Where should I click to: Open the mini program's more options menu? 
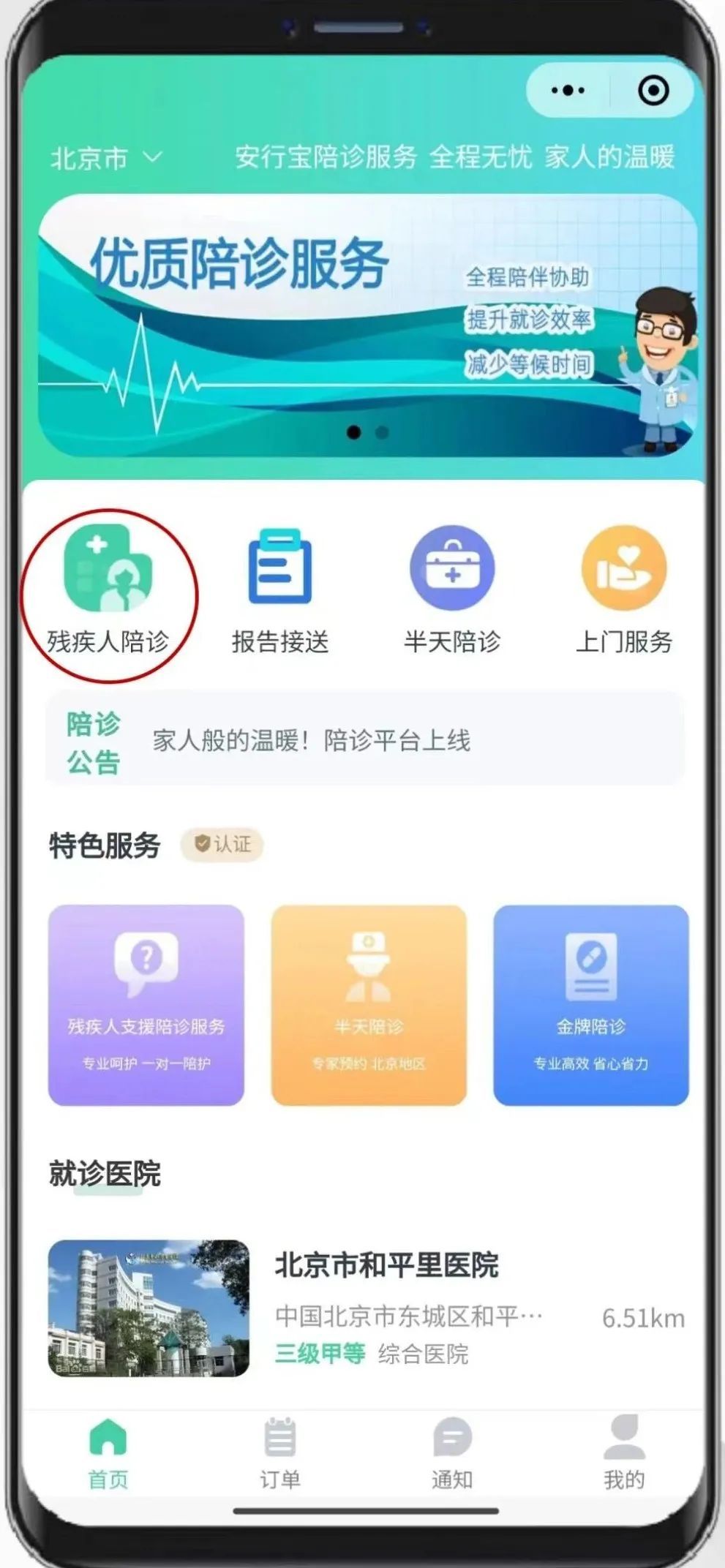point(568,91)
